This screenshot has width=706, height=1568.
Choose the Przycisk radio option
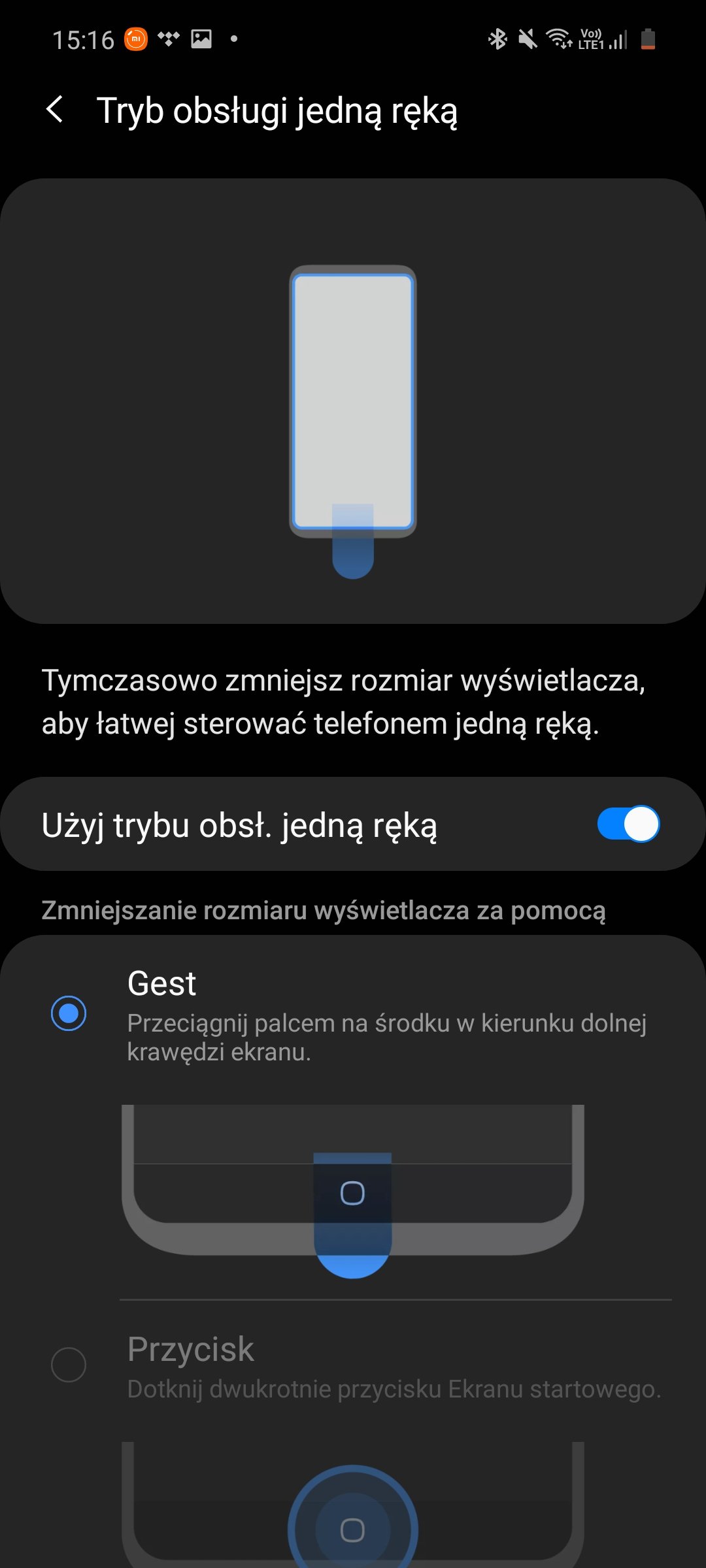coord(69,1364)
